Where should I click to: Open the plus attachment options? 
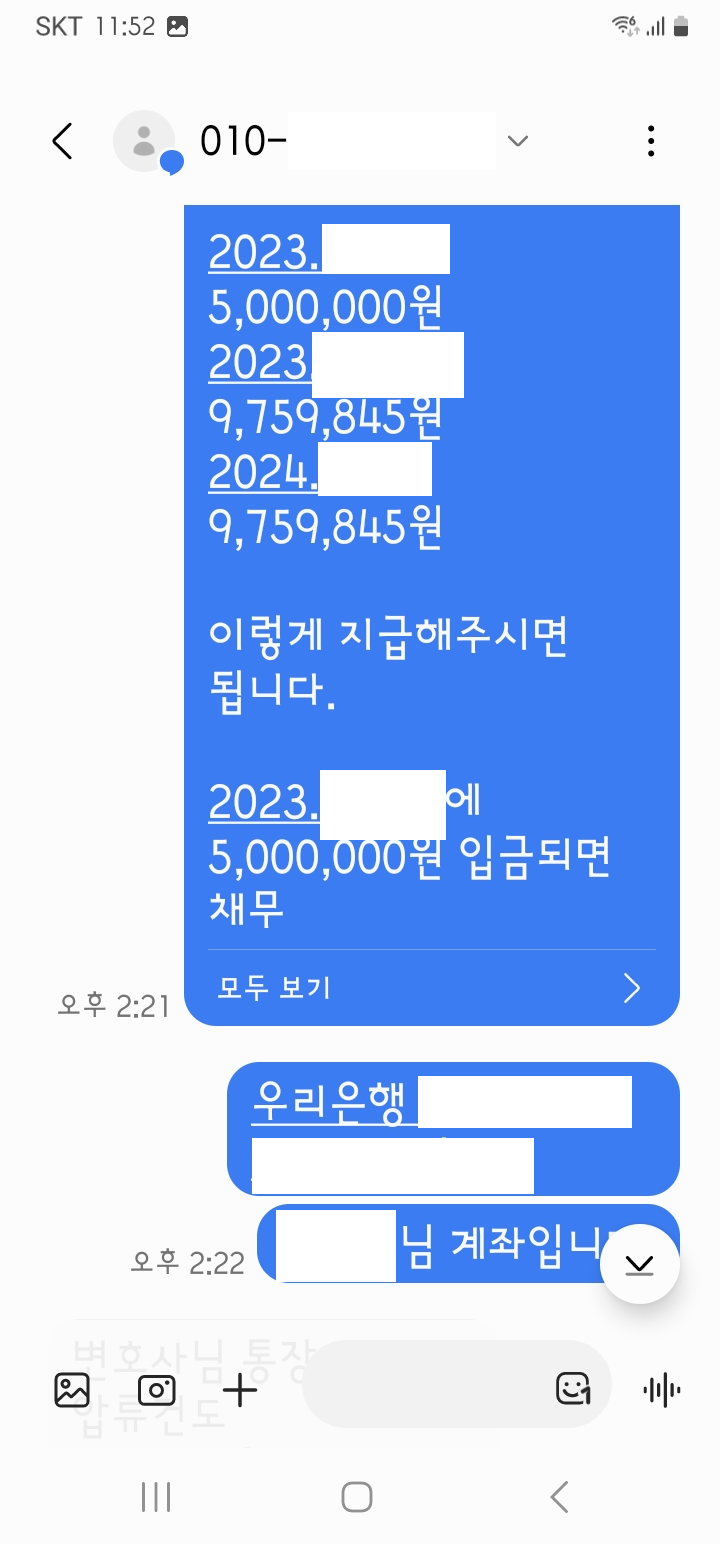click(240, 1390)
